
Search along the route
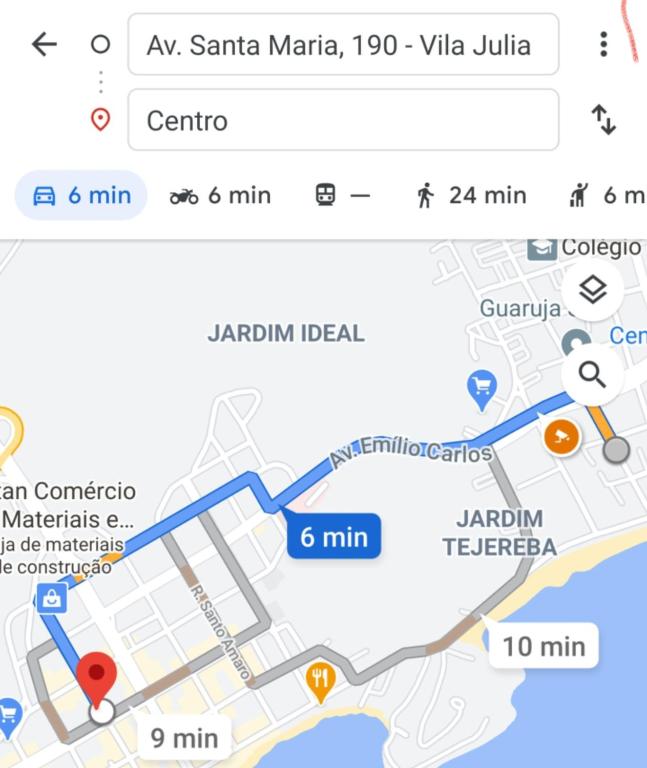point(593,375)
